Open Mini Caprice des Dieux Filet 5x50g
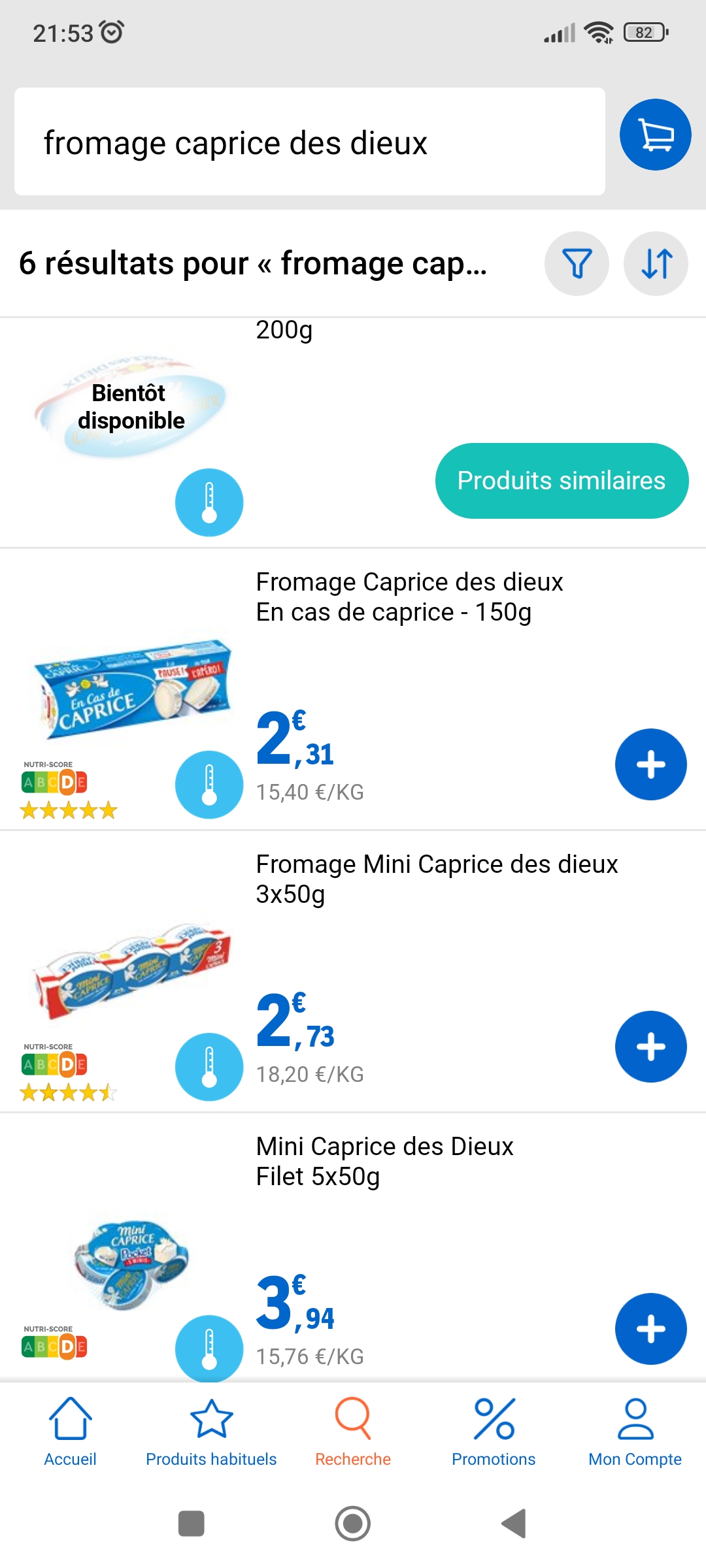This screenshot has height=1568, width=706. tap(384, 1161)
